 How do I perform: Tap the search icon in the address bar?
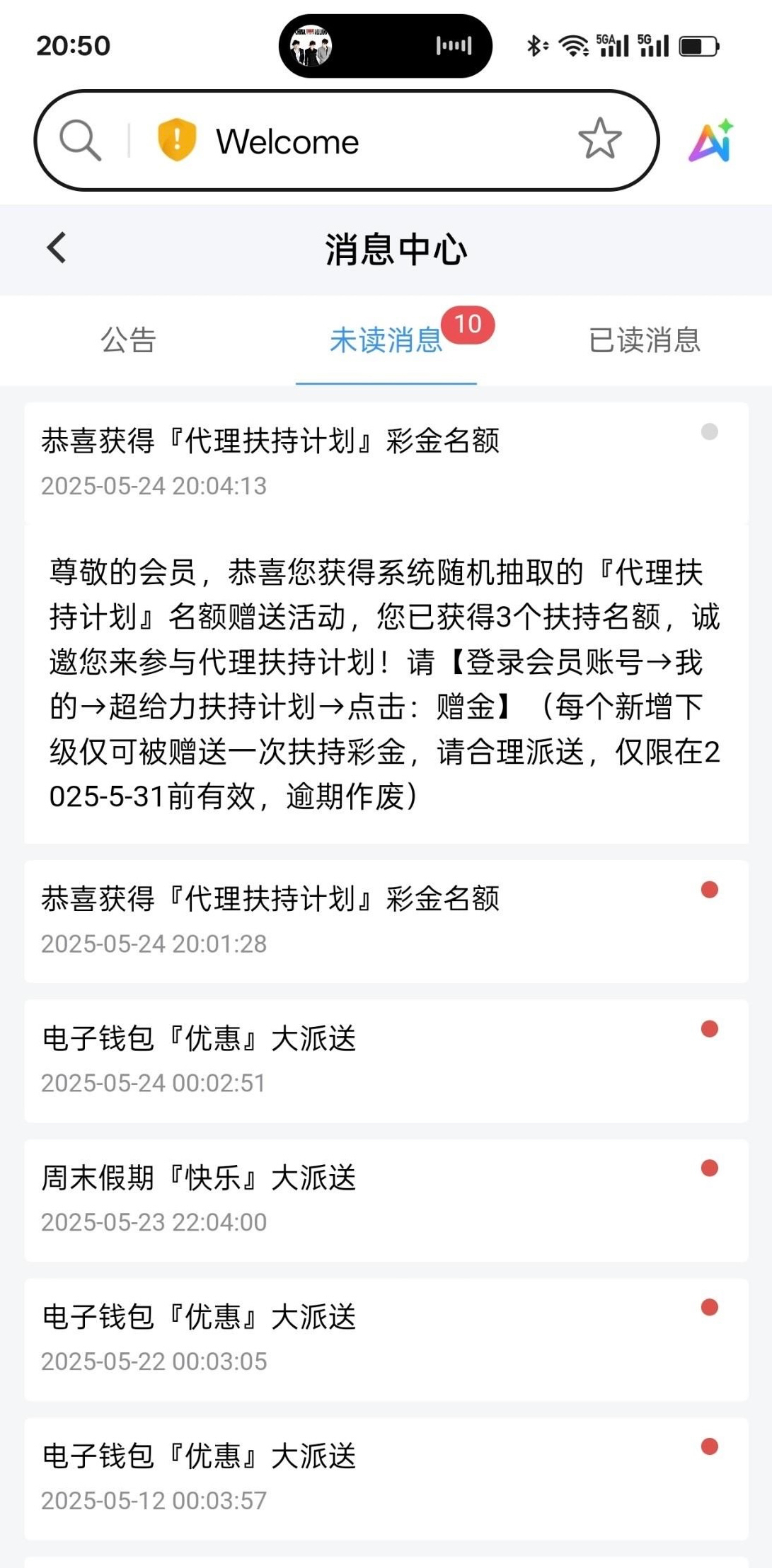80,140
